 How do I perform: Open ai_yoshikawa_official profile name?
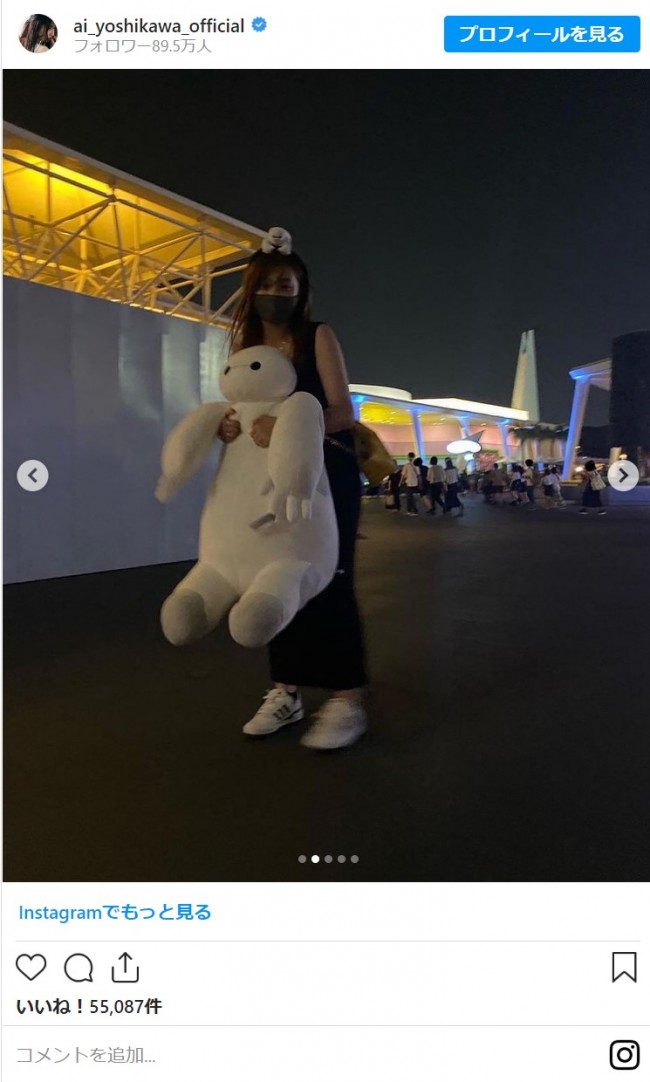coord(159,26)
